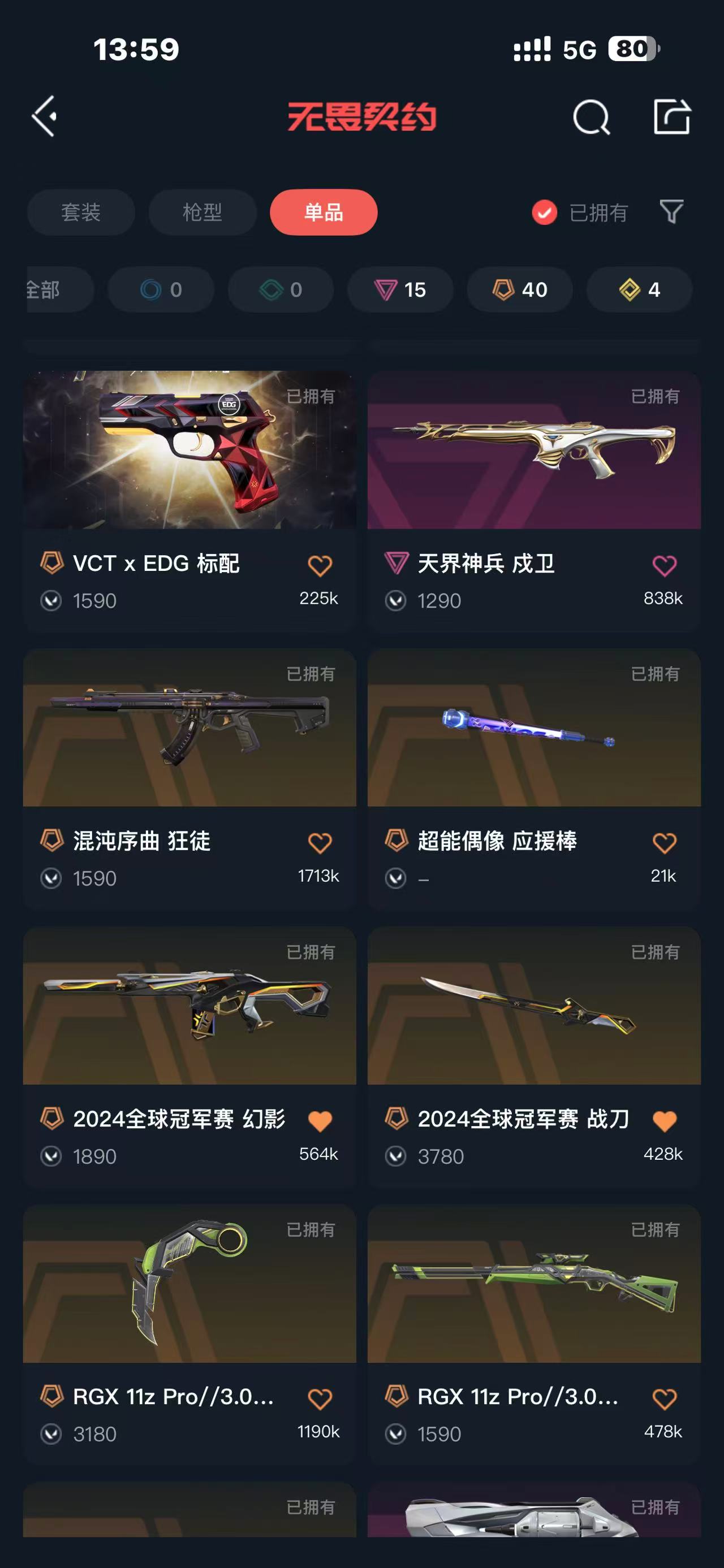Select the 单品 tab
Screen dimensions: 724x1568
click(324, 213)
